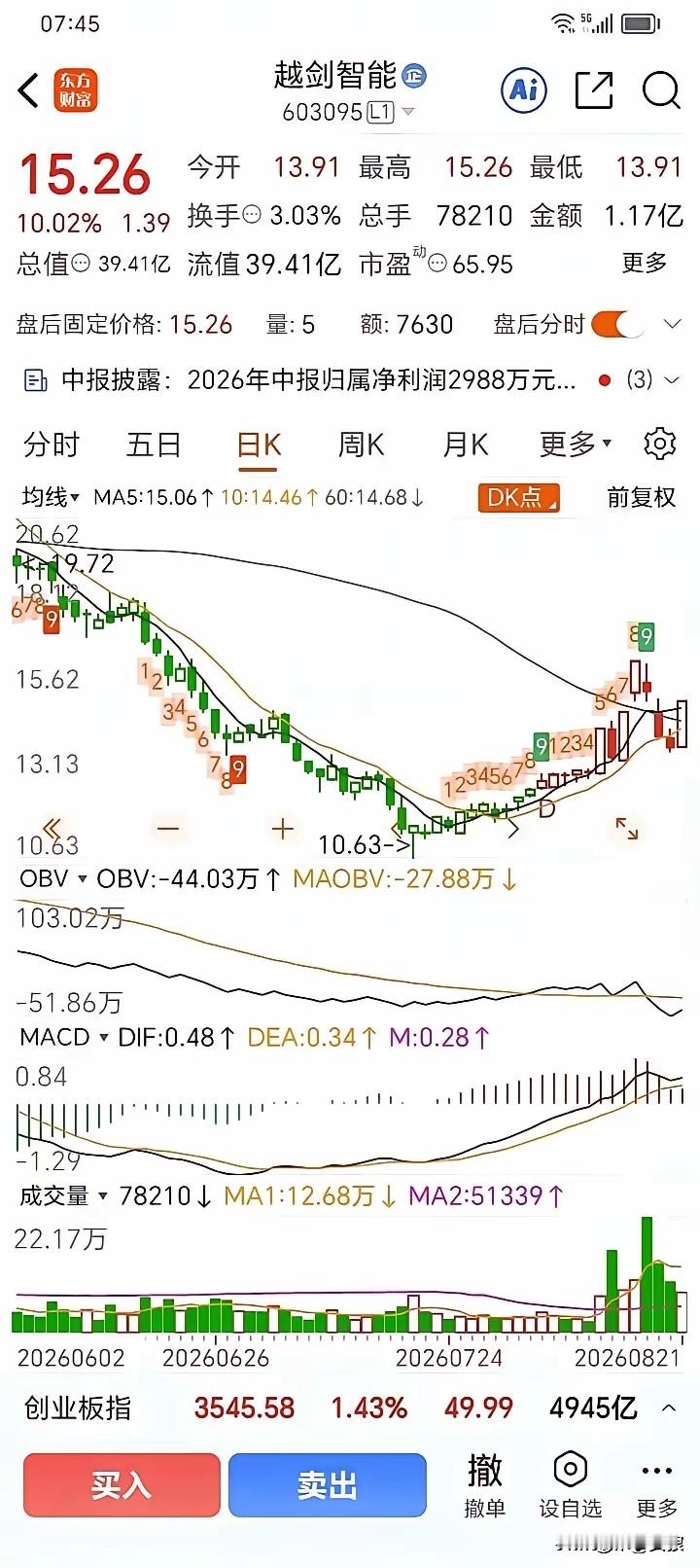Go back using the top-left arrow
The height and width of the screenshot is (1568, 700).
29,90
